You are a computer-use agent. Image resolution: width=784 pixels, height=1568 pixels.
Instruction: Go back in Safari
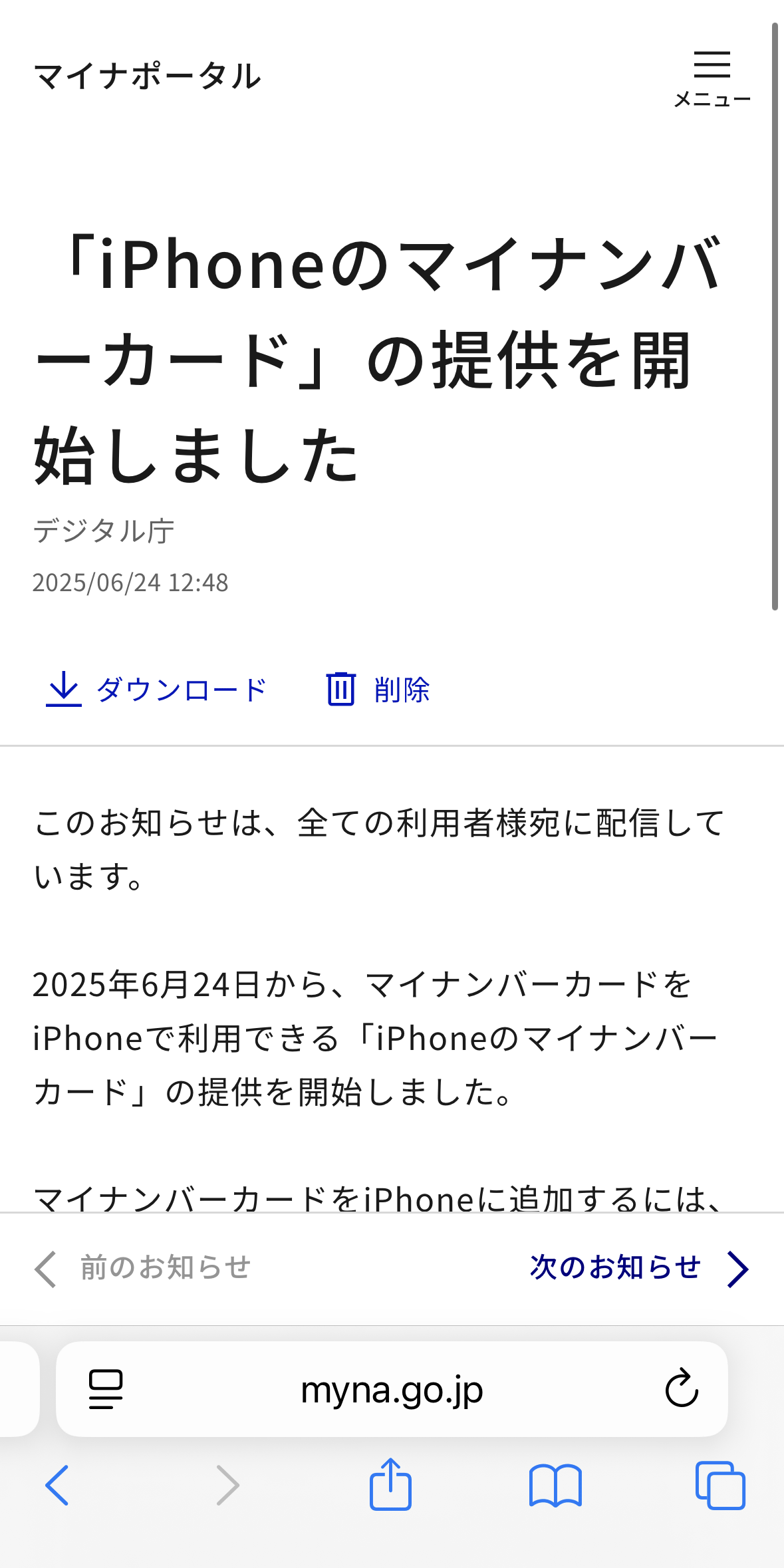point(57,1485)
